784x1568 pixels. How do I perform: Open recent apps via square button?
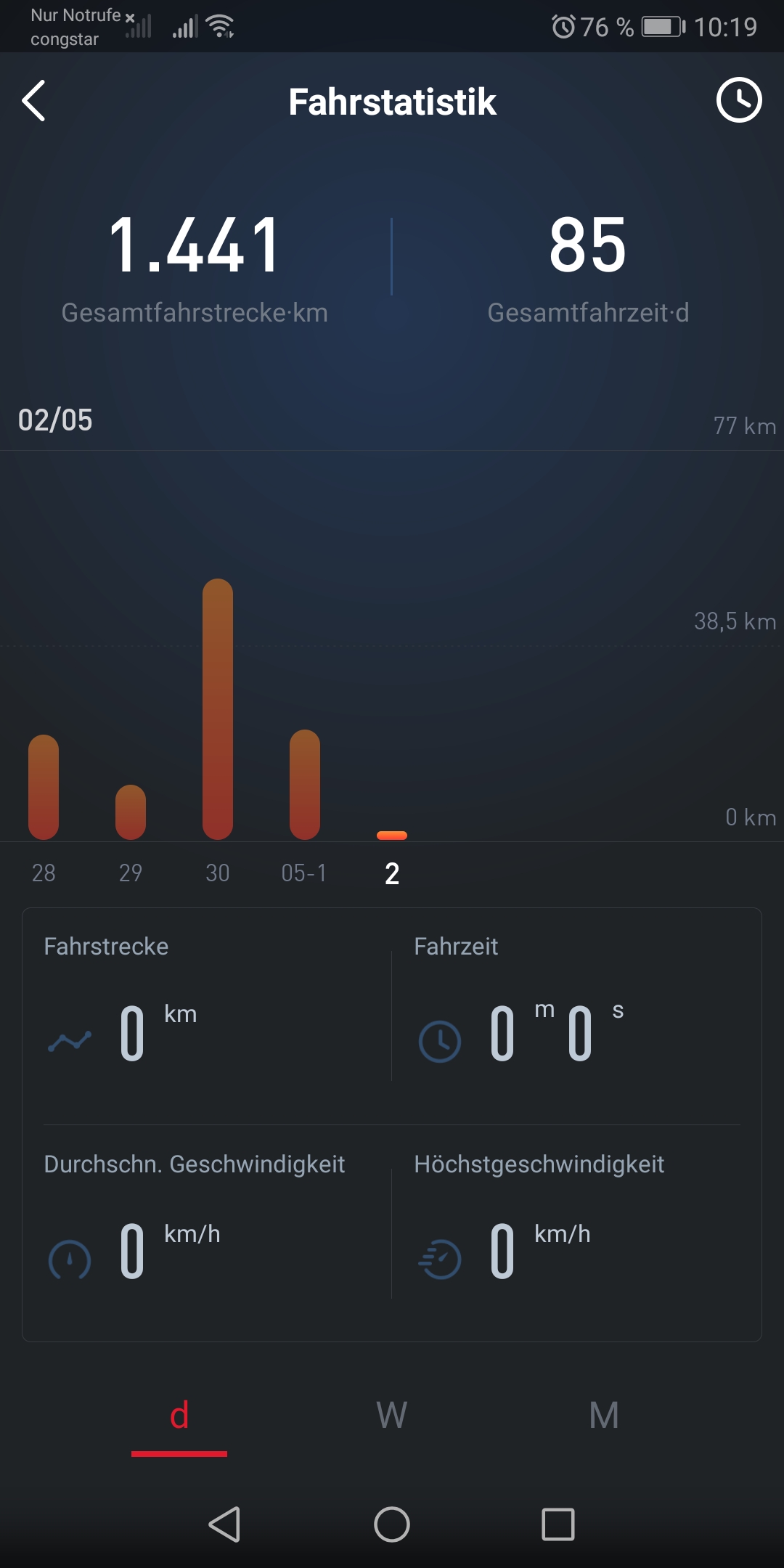558,1524
